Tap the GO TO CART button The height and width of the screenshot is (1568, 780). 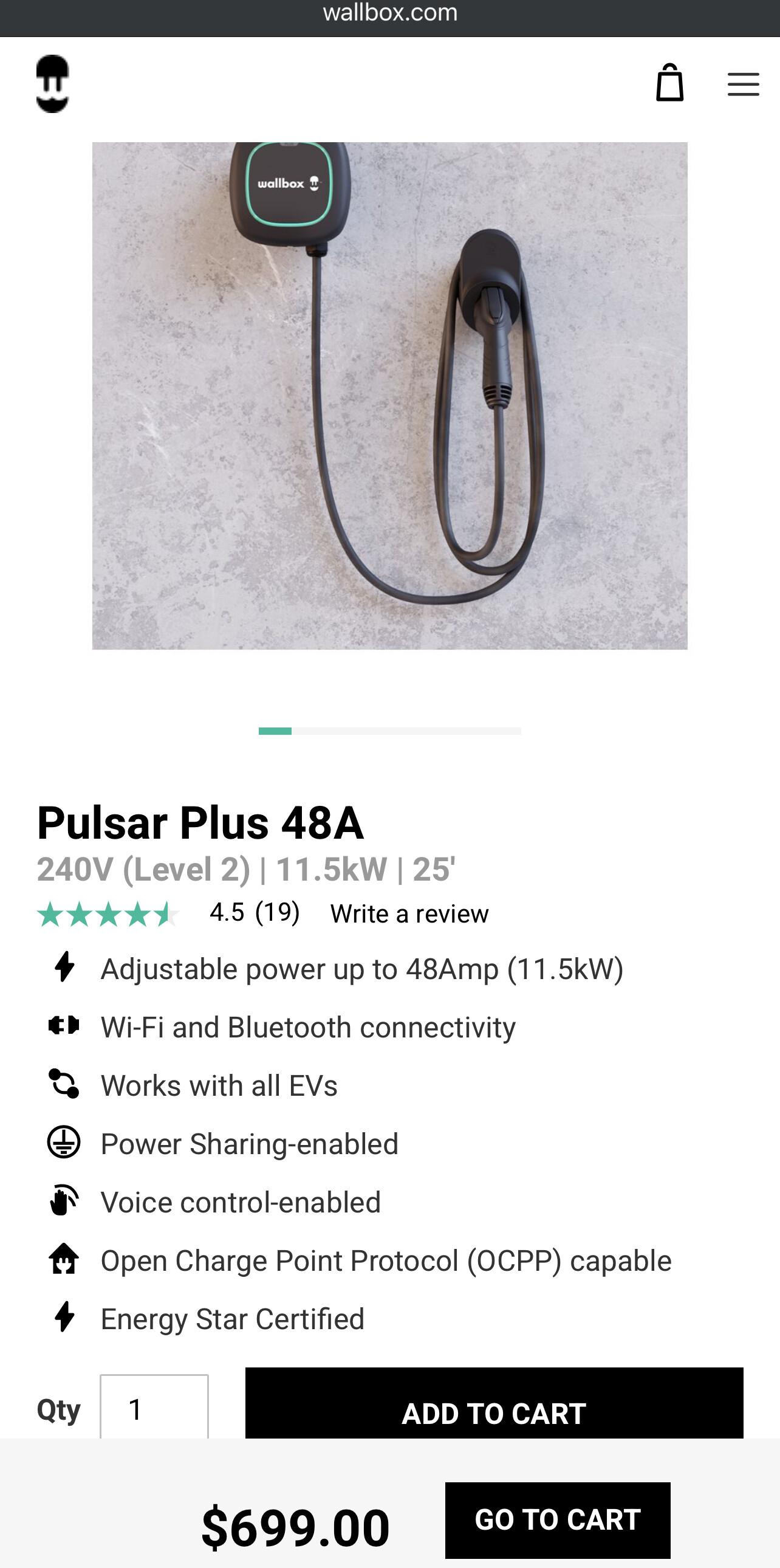[557, 1520]
